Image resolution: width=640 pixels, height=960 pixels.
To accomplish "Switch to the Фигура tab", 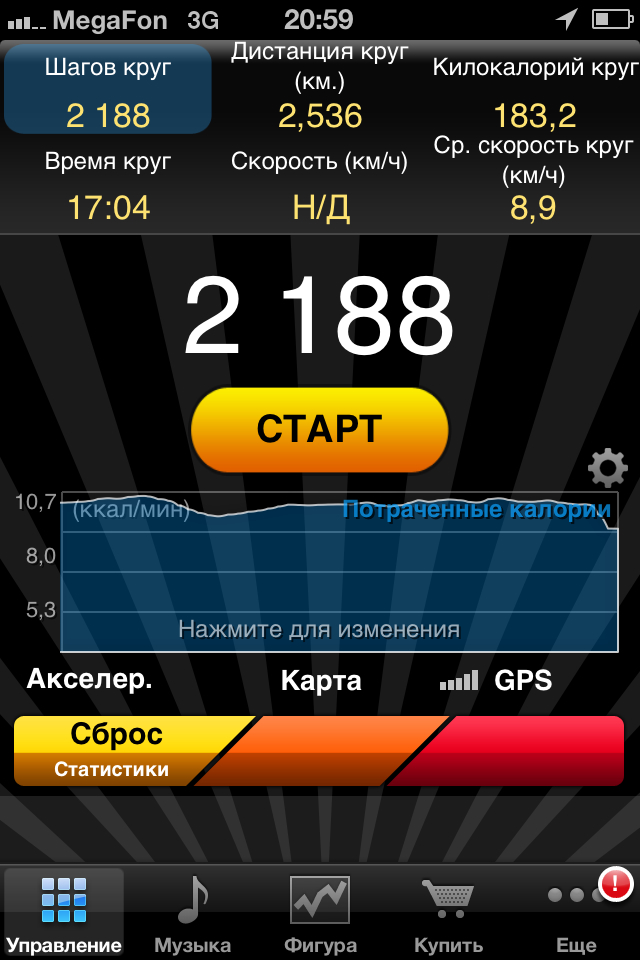I will pos(320,912).
